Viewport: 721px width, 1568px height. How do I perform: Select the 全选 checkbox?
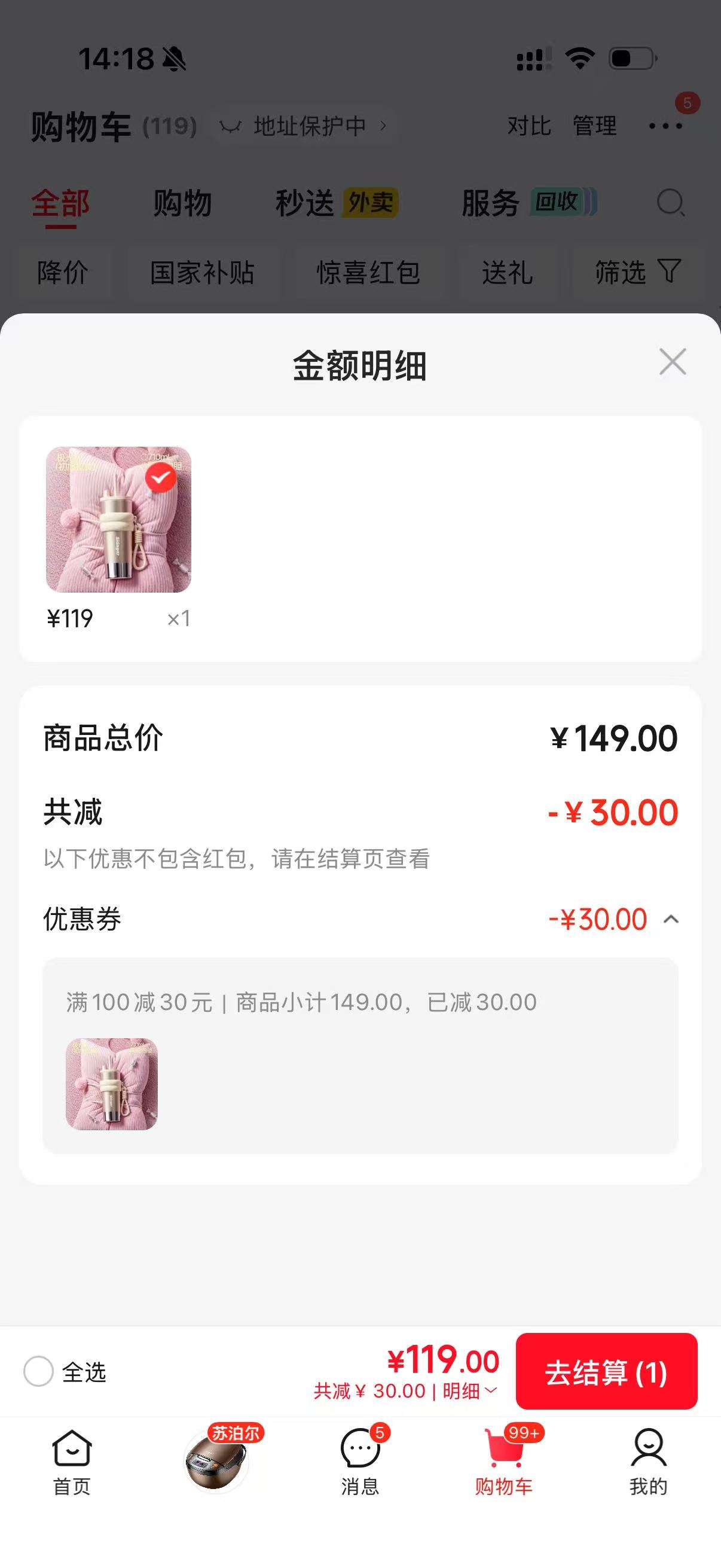pos(38,1371)
